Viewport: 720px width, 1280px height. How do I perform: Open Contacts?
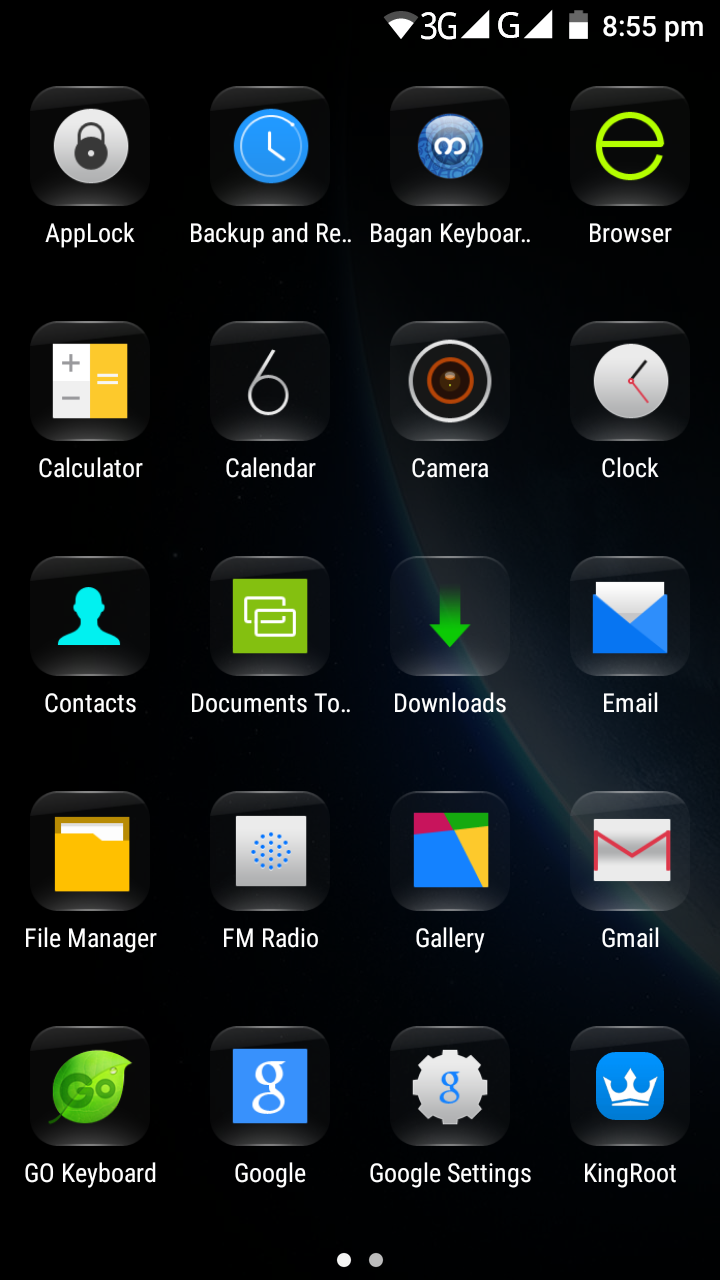(x=90, y=617)
